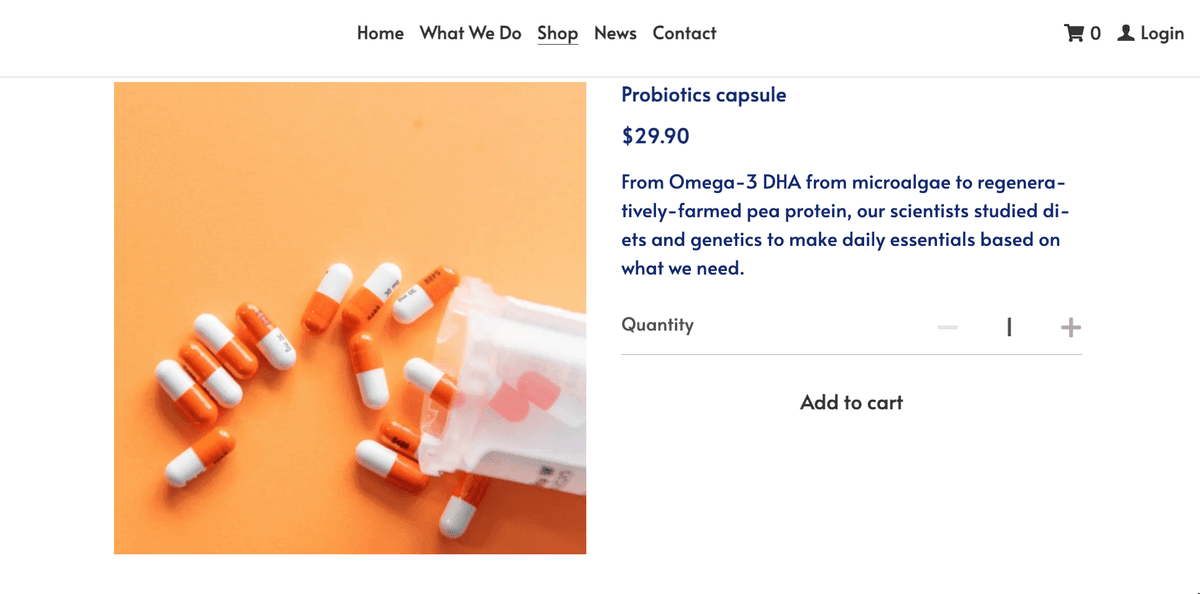Increase quantity with plus button
The image size is (1200, 594).
pos(1070,327)
